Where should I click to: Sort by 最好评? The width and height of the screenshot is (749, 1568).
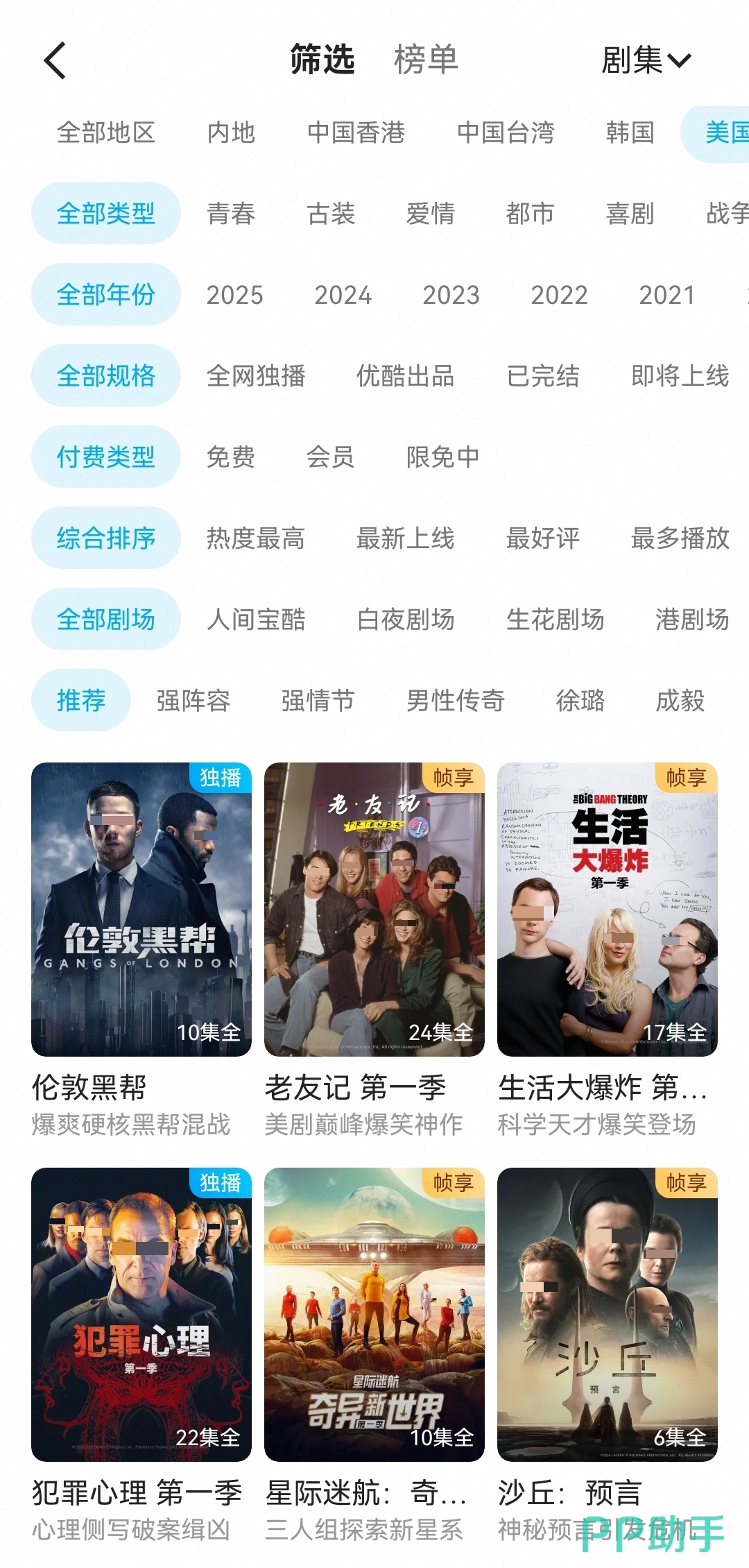click(542, 538)
